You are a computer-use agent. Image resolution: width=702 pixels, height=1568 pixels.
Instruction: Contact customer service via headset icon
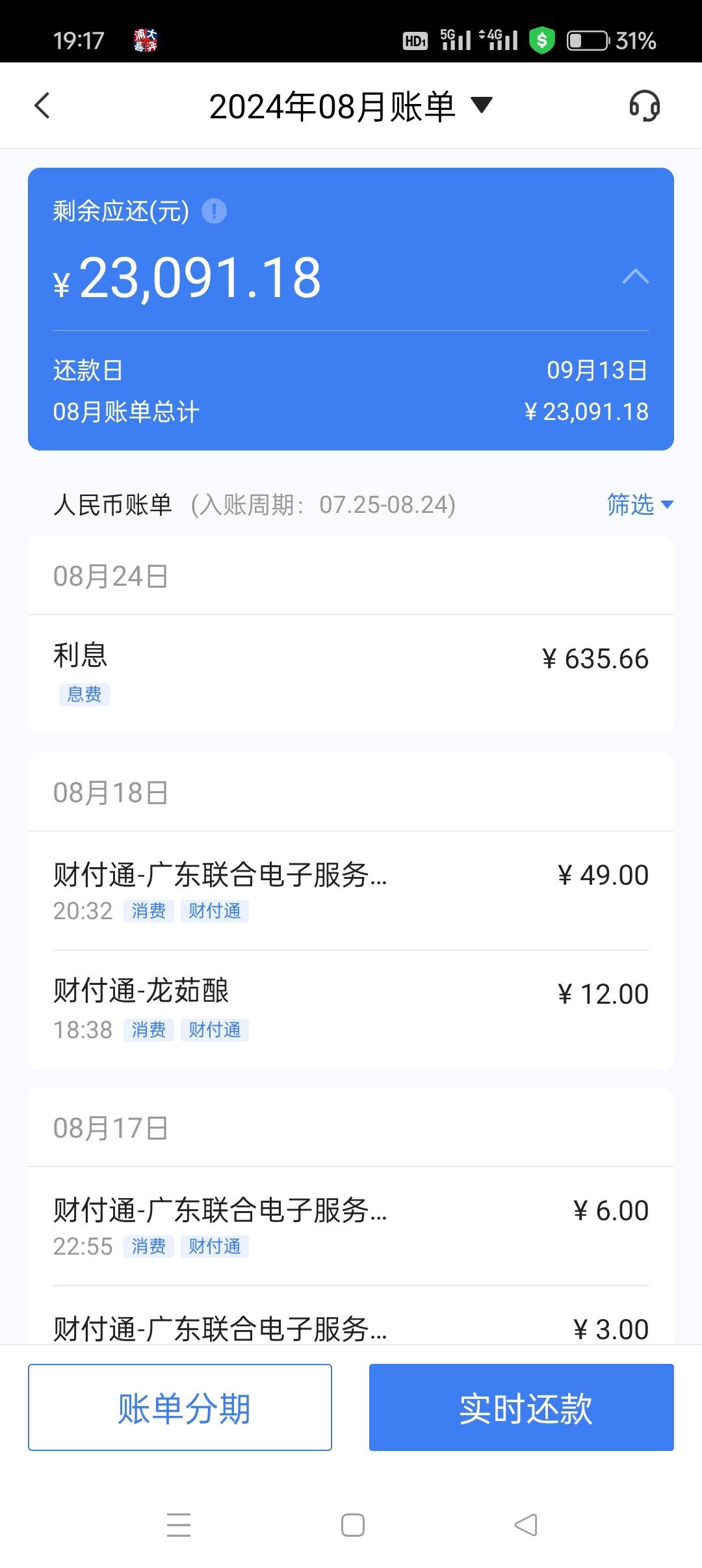point(644,106)
